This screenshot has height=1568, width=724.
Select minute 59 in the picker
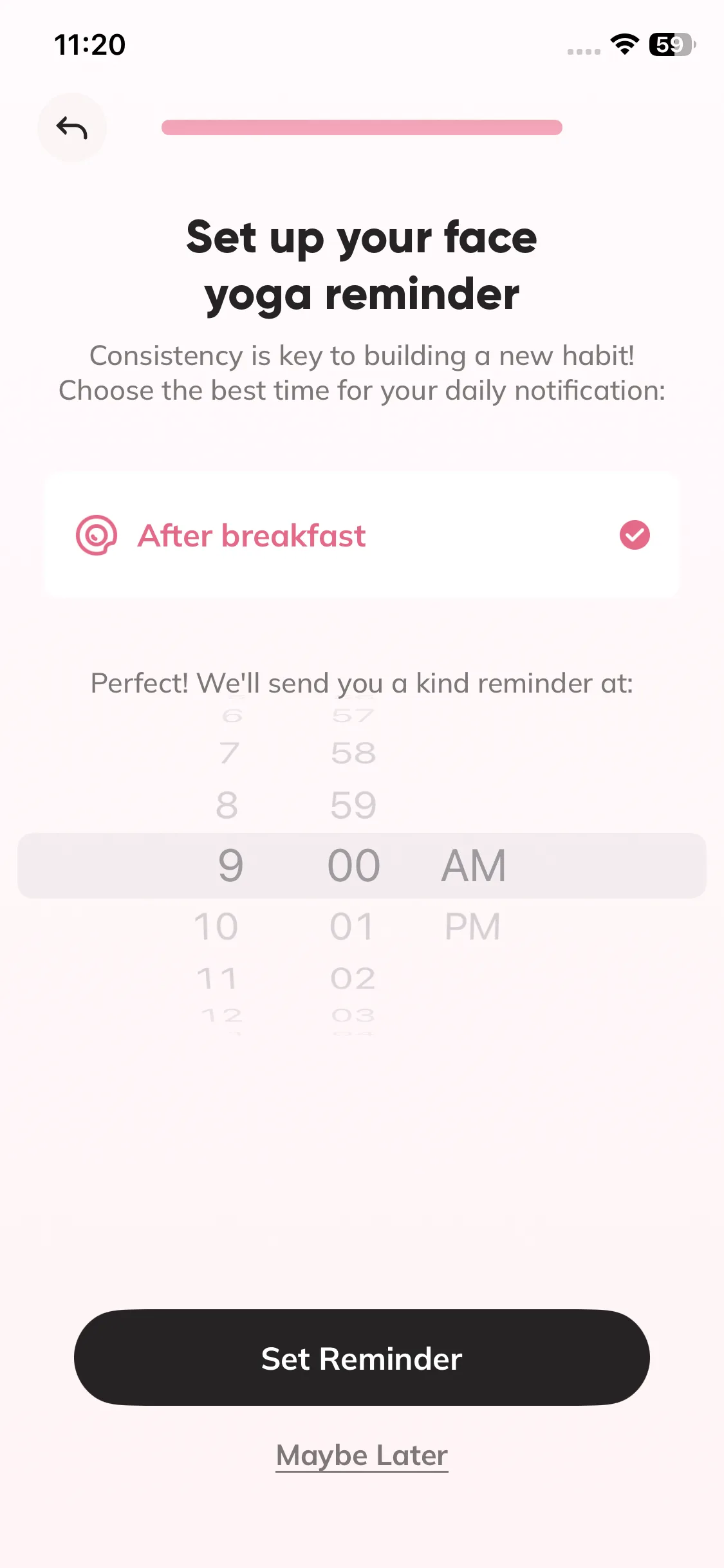tap(353, 805)
